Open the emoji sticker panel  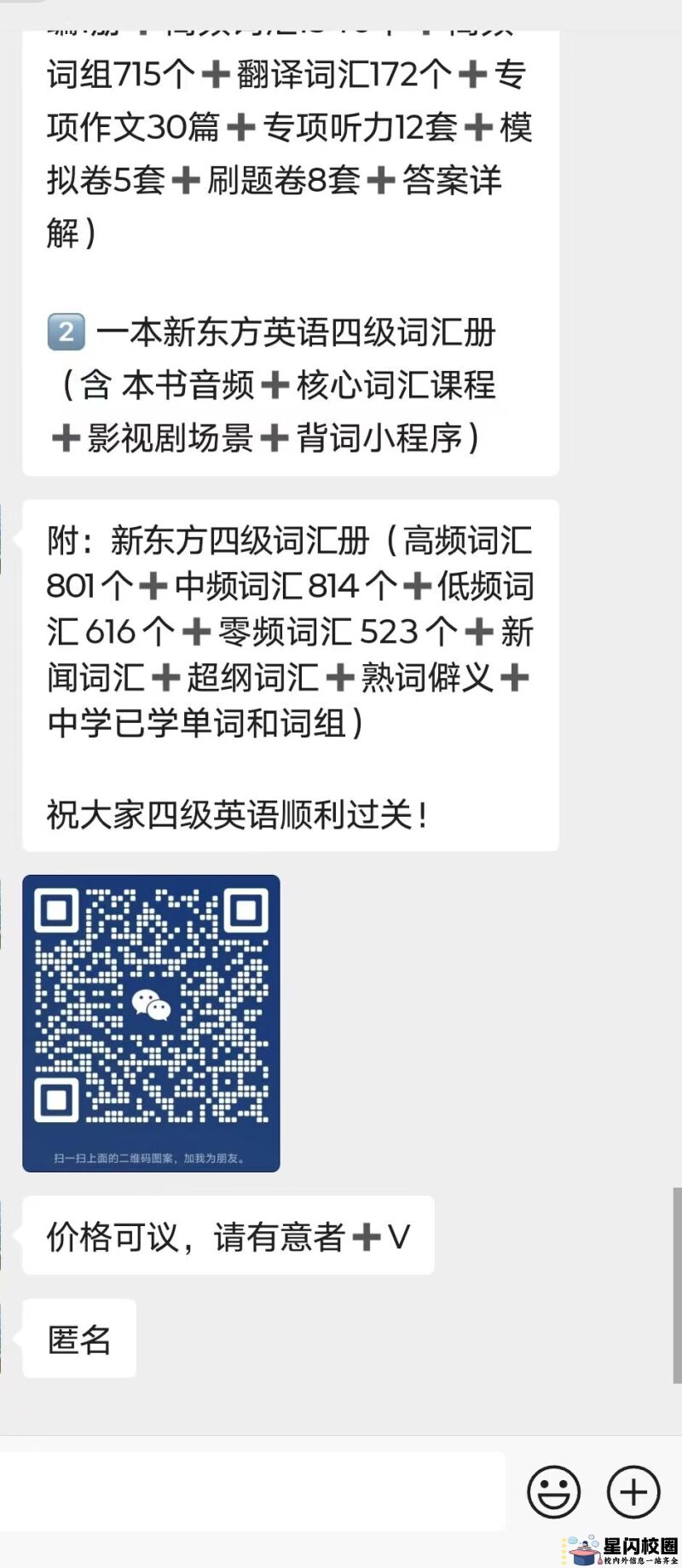[554, 1492]
